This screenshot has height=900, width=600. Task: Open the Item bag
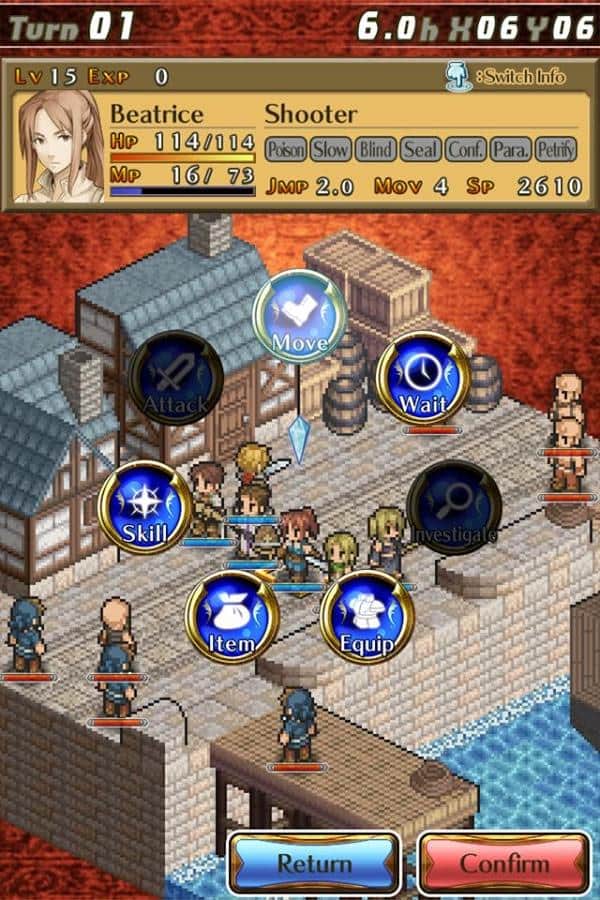(232, 617)
